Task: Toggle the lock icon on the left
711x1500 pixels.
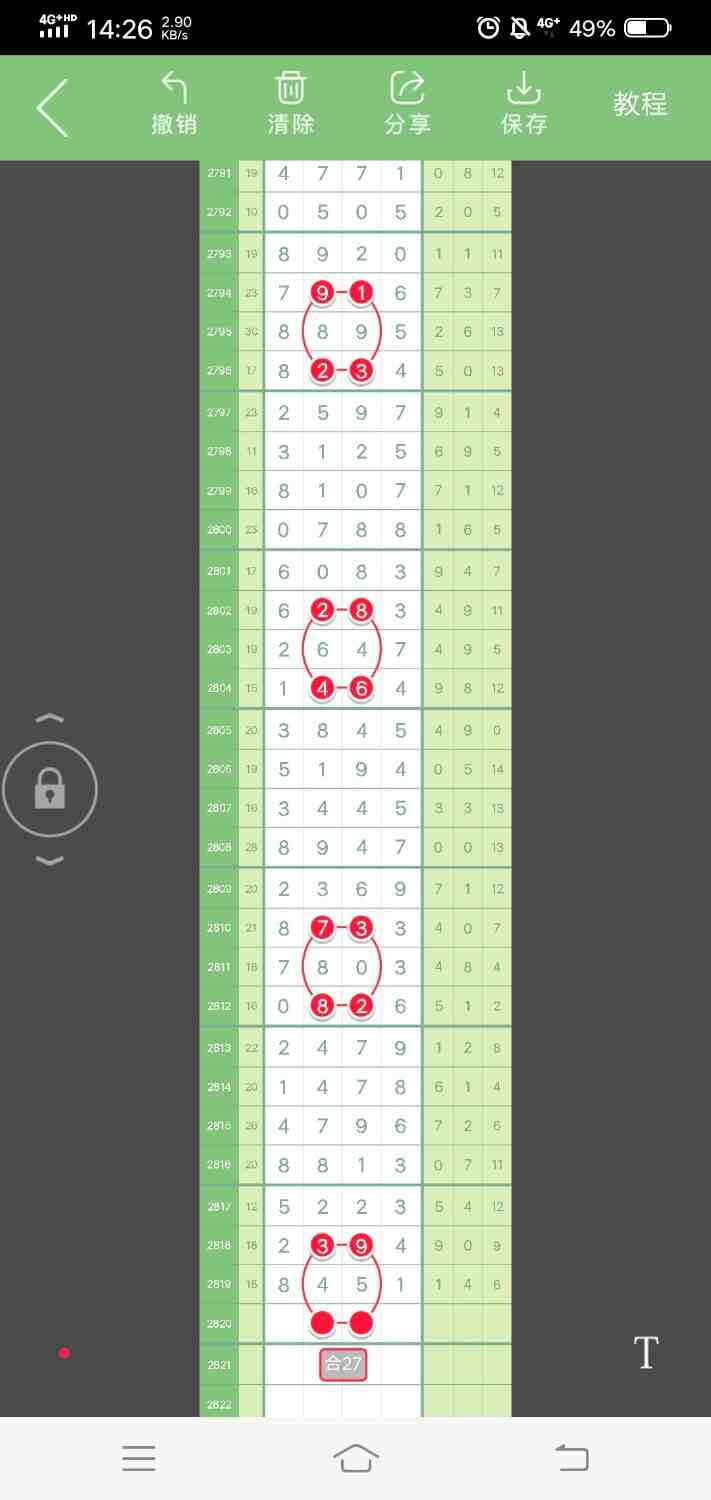Action: pos(50,791)
